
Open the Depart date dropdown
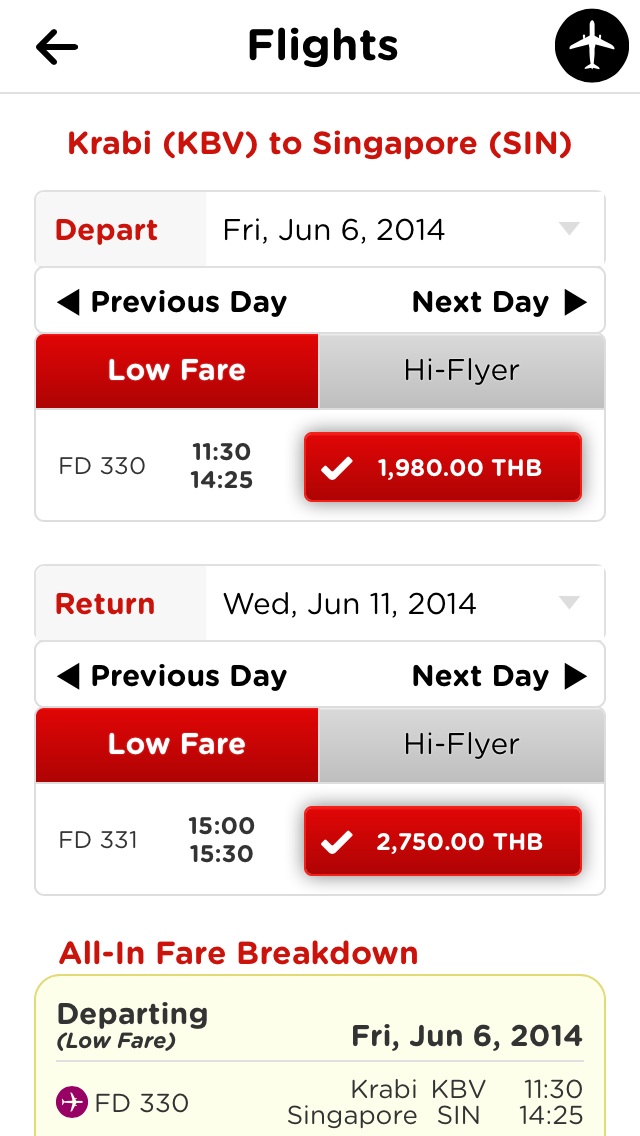point(404,230)
